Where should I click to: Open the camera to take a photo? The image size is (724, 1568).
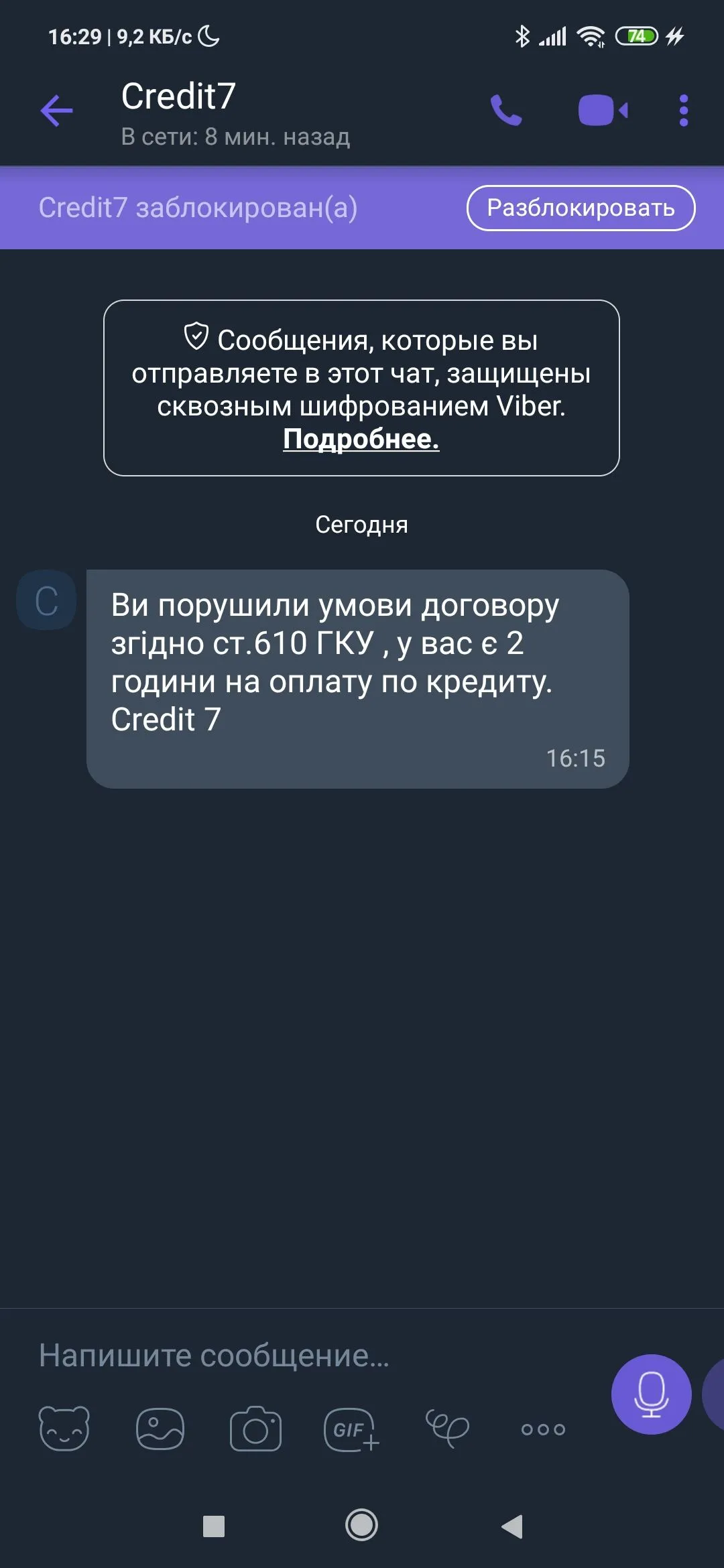coord(255,1429)
